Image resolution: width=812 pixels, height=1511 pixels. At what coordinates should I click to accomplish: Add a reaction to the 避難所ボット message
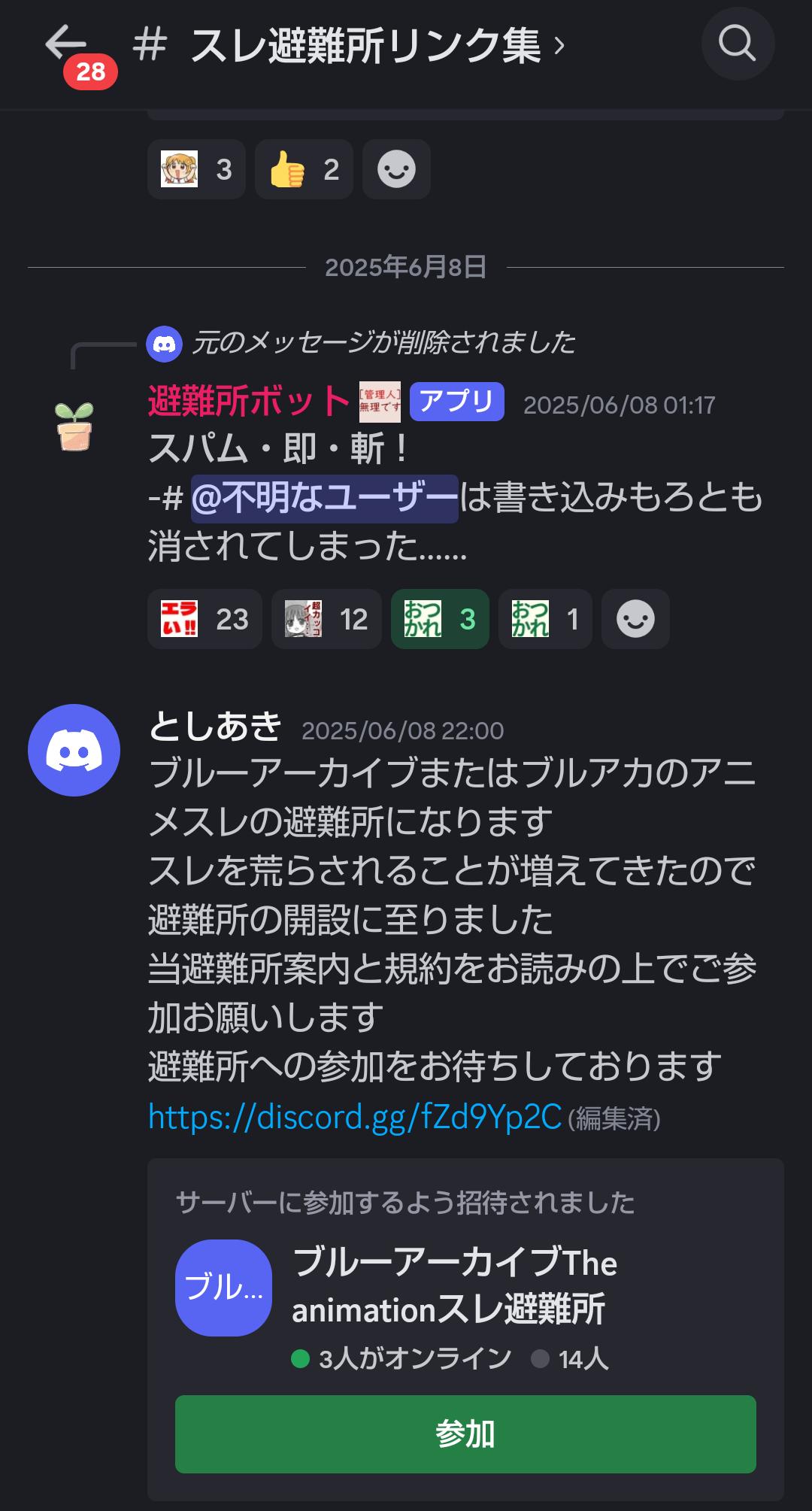click(635, 619)
